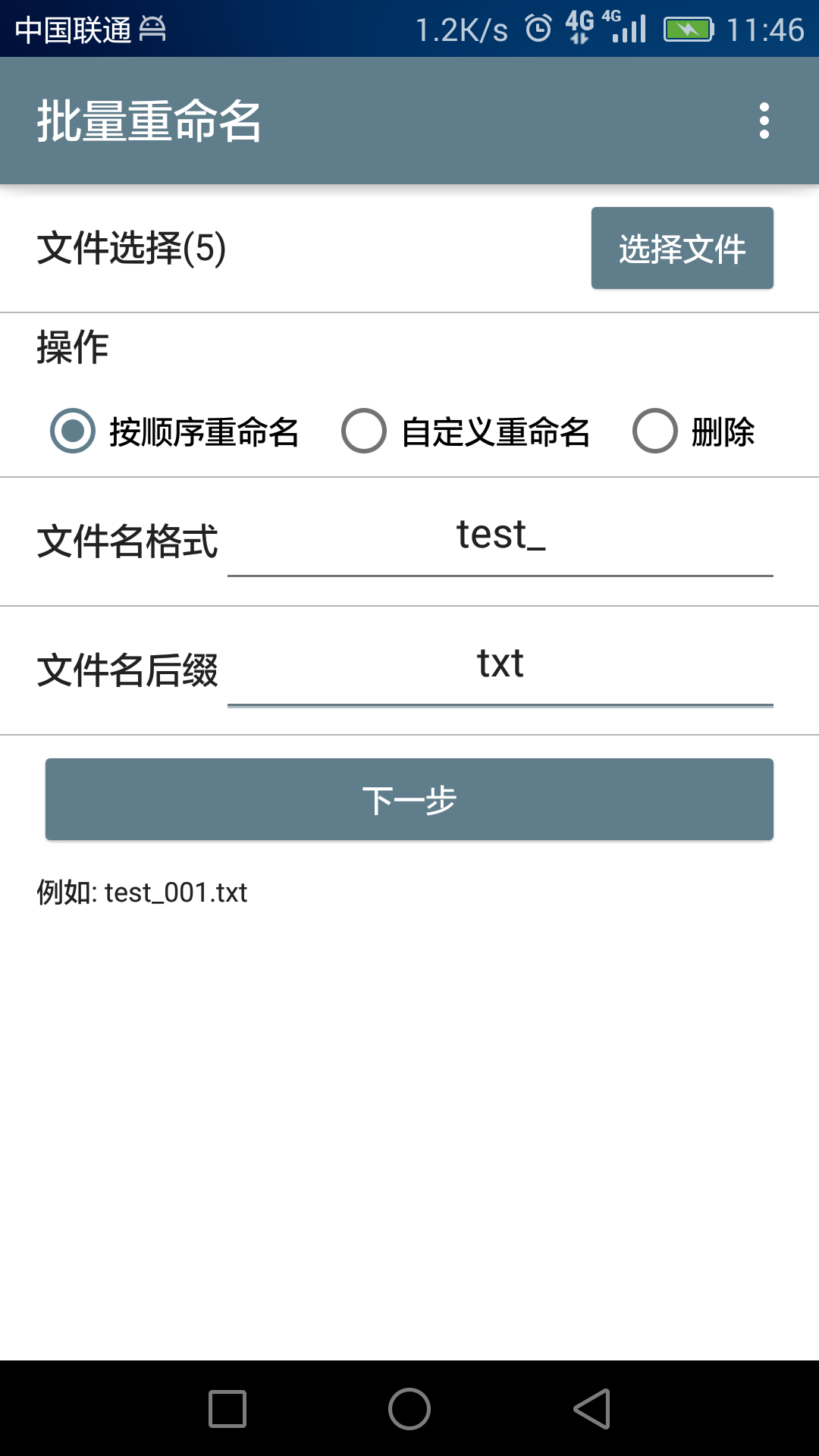Go back using system navigation
Viewport: 819px width, 1456px height.
[592, 1409]
